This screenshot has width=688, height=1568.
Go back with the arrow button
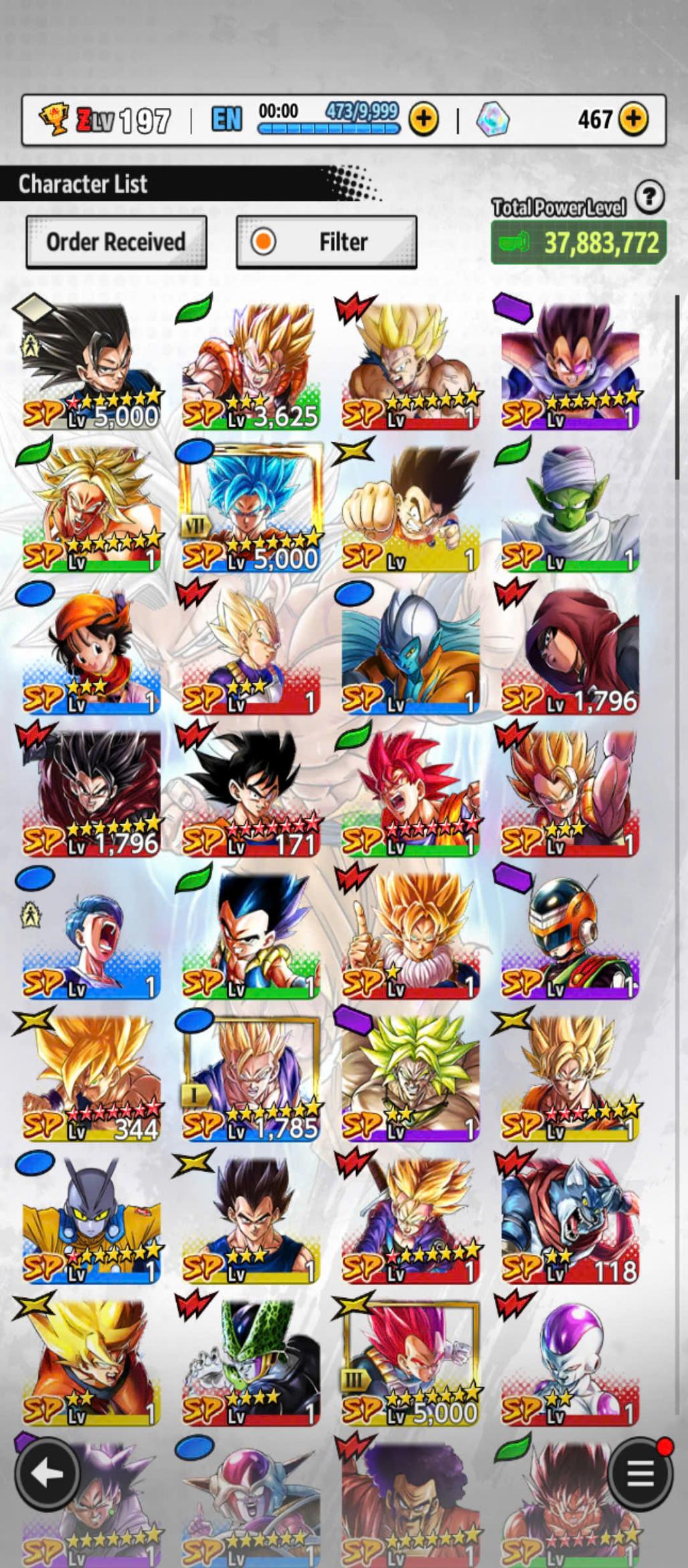tap(47, 1474)
